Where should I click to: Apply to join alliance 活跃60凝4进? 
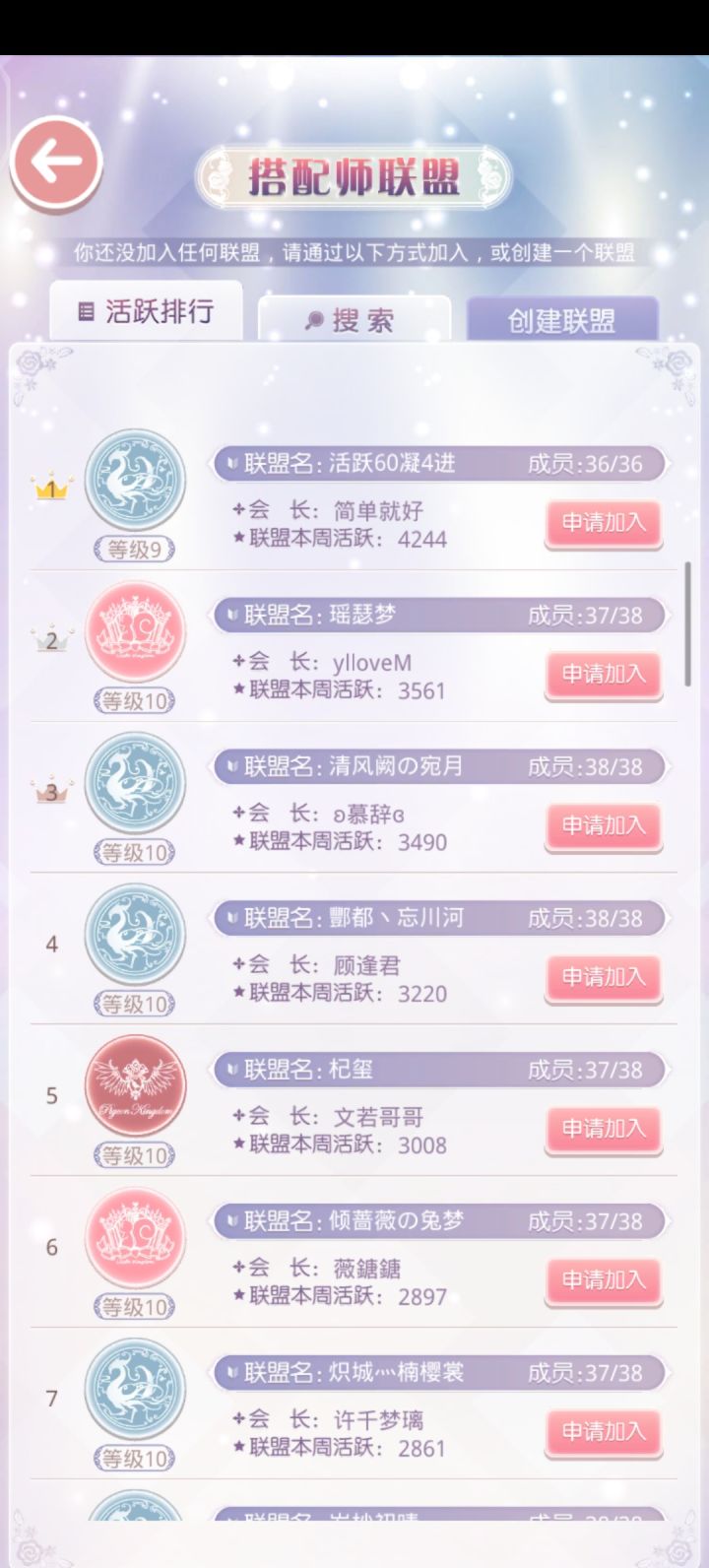tap(604, 525)
